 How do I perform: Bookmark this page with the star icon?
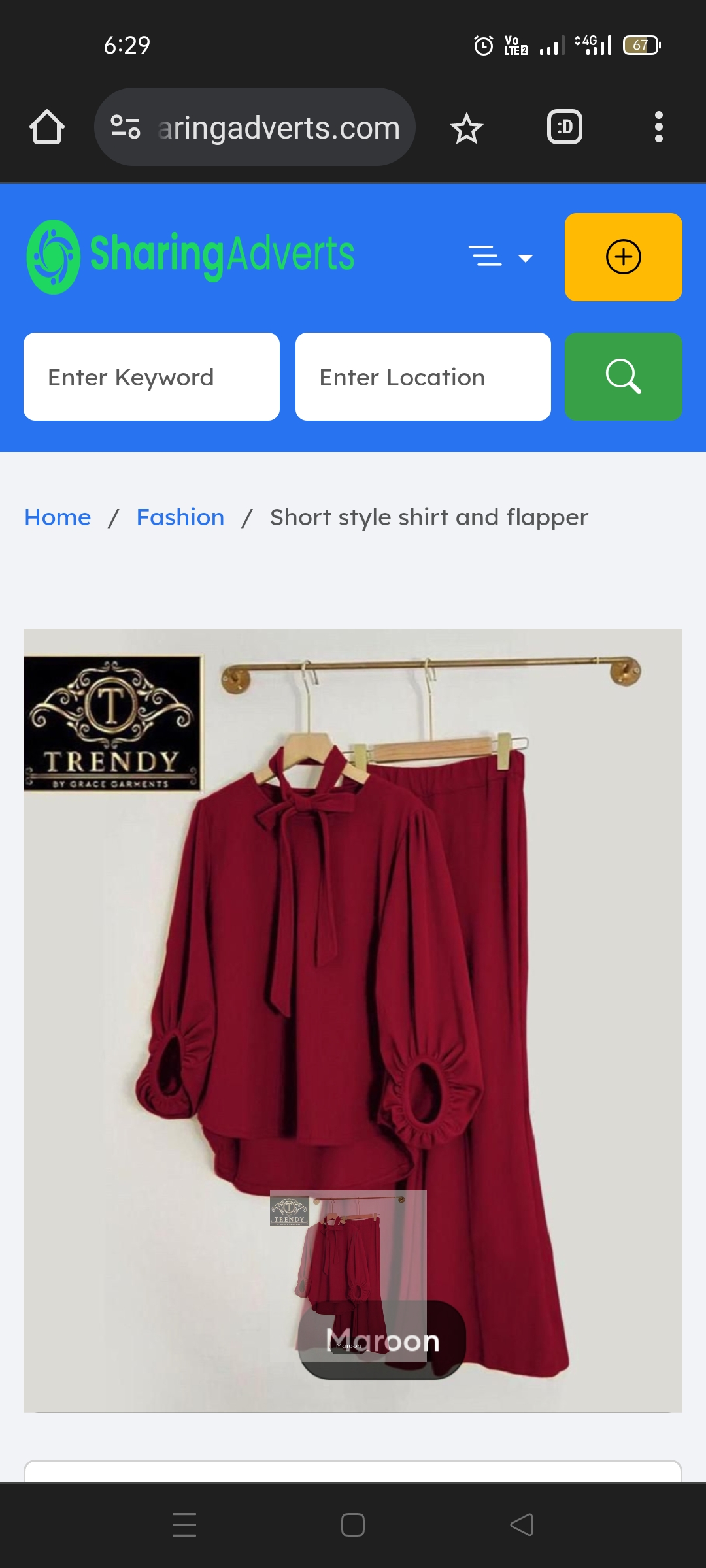466,128
